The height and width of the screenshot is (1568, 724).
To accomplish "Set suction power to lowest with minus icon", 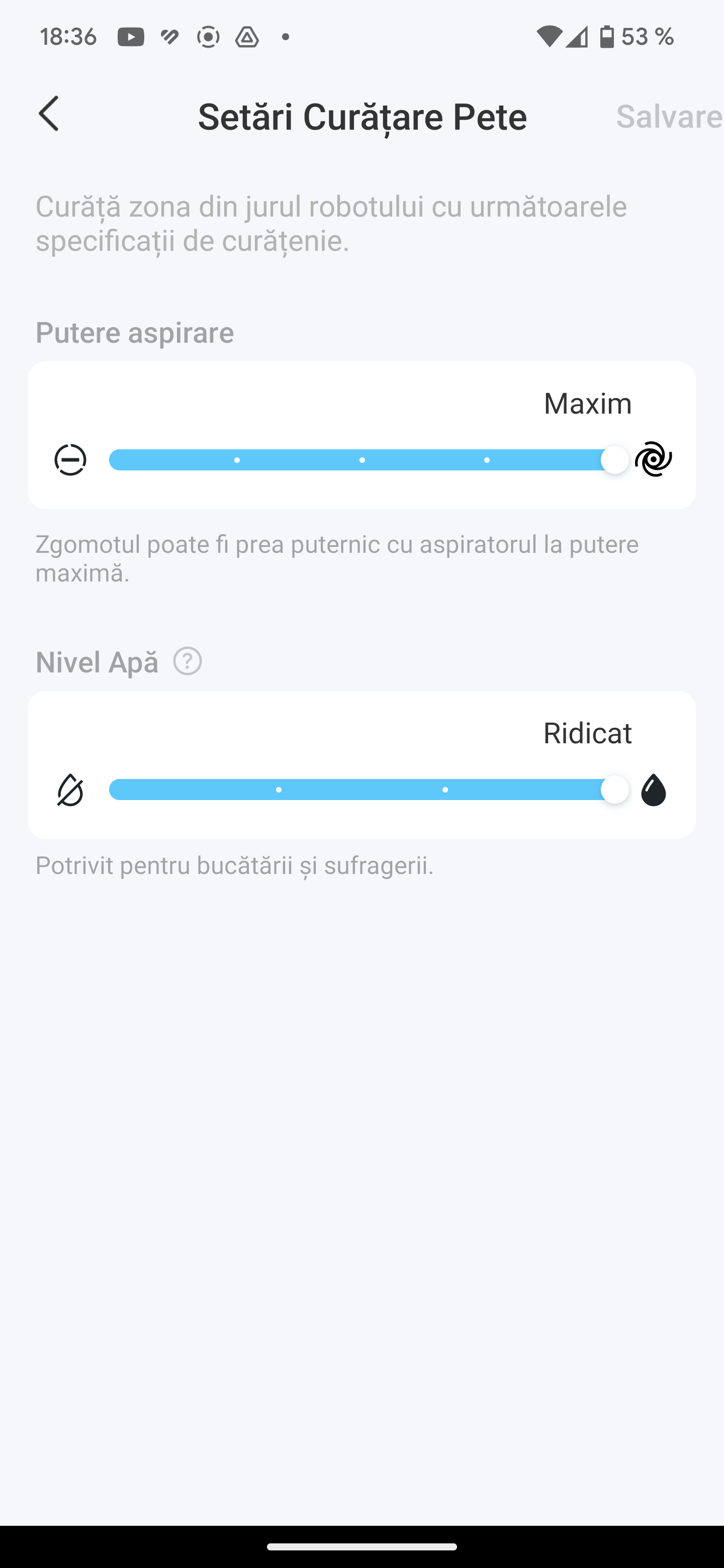I will (70, 459).
